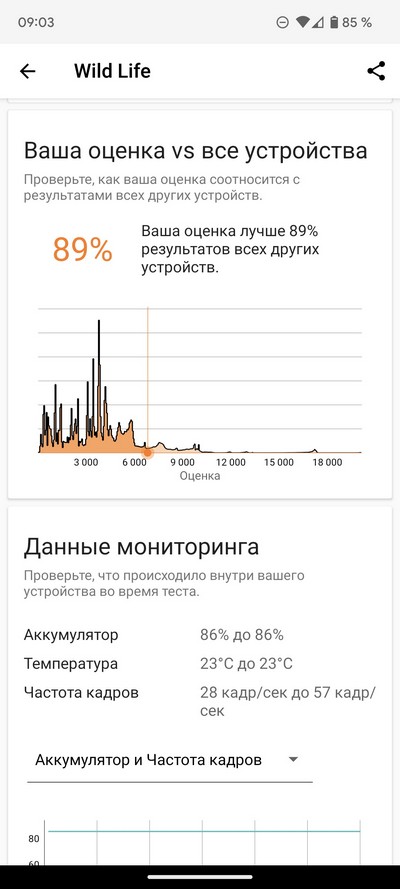This screenshot has width=400, height=889.
Task: Open the Аккумулятор и Частота кадров dropdown
Action: (169, 761)
